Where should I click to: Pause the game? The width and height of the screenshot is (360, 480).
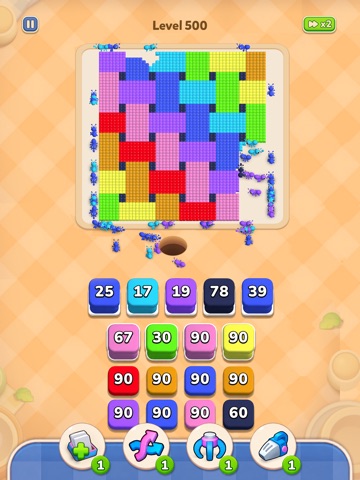pyautogui.click(x=30, y=24)
